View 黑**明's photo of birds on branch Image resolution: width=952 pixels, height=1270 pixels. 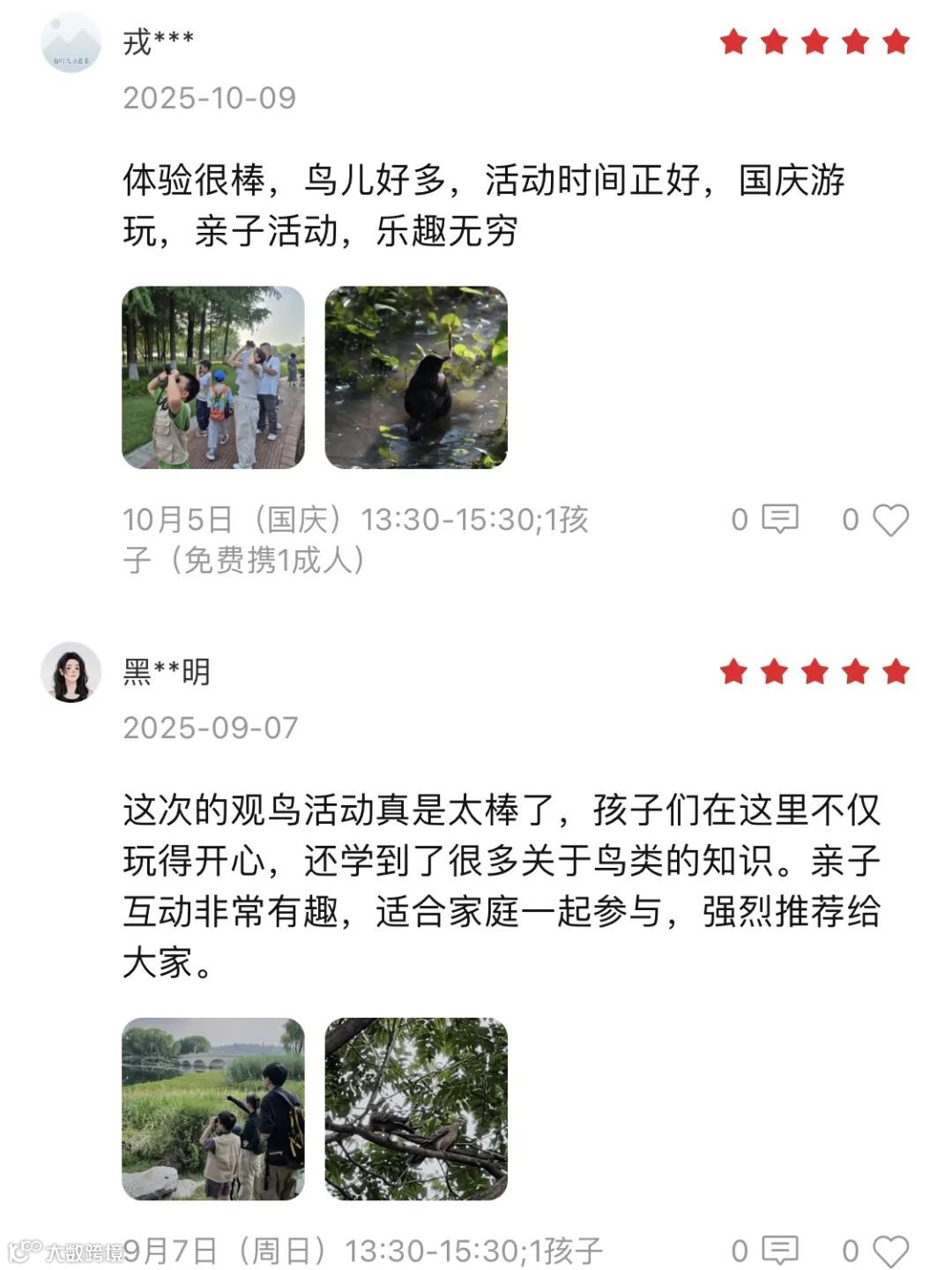click(x=416, y=1109)
